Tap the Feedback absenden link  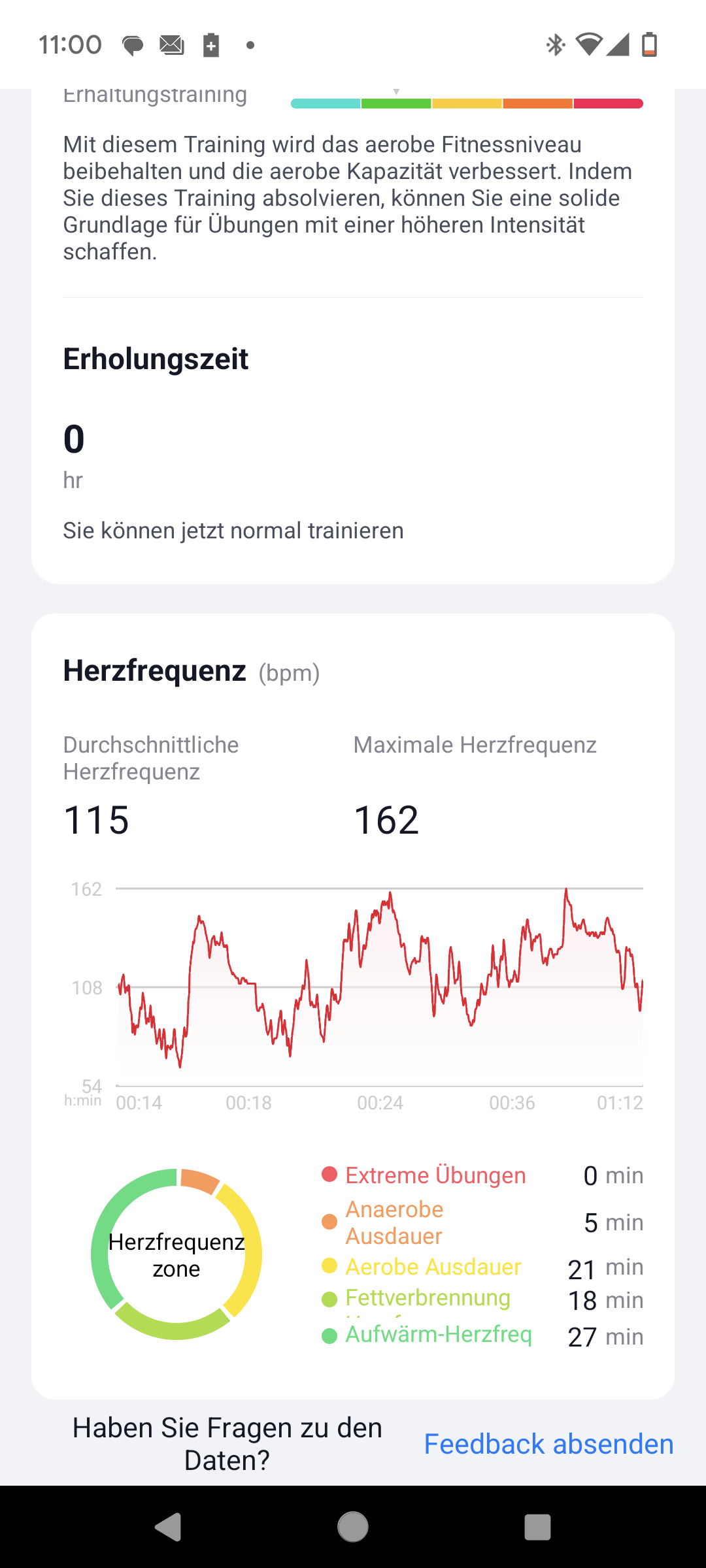pos(548,1444)
